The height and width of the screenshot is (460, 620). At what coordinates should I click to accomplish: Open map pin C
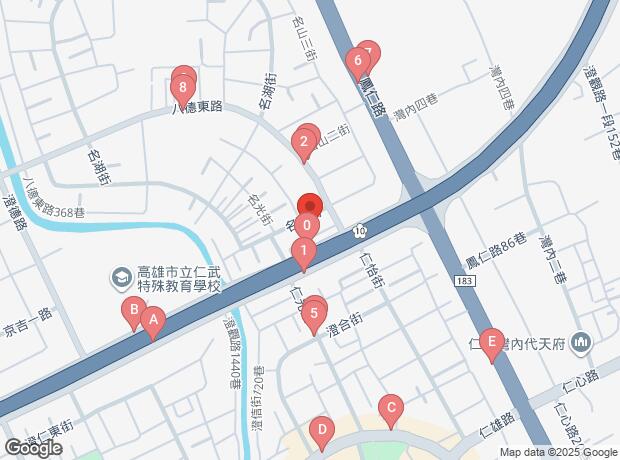click(391, 408)
